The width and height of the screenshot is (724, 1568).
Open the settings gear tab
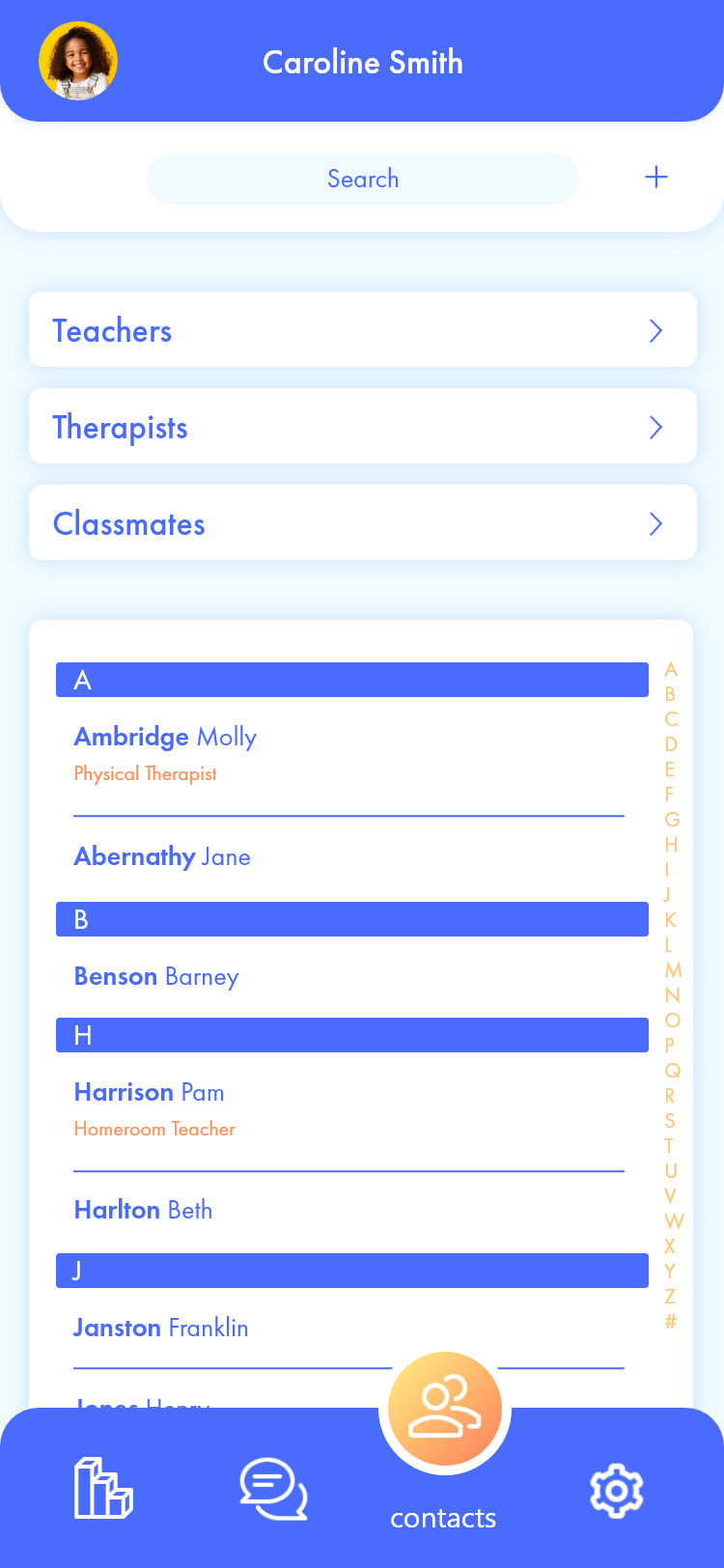pyautogui.click(x=616, y=1491)
